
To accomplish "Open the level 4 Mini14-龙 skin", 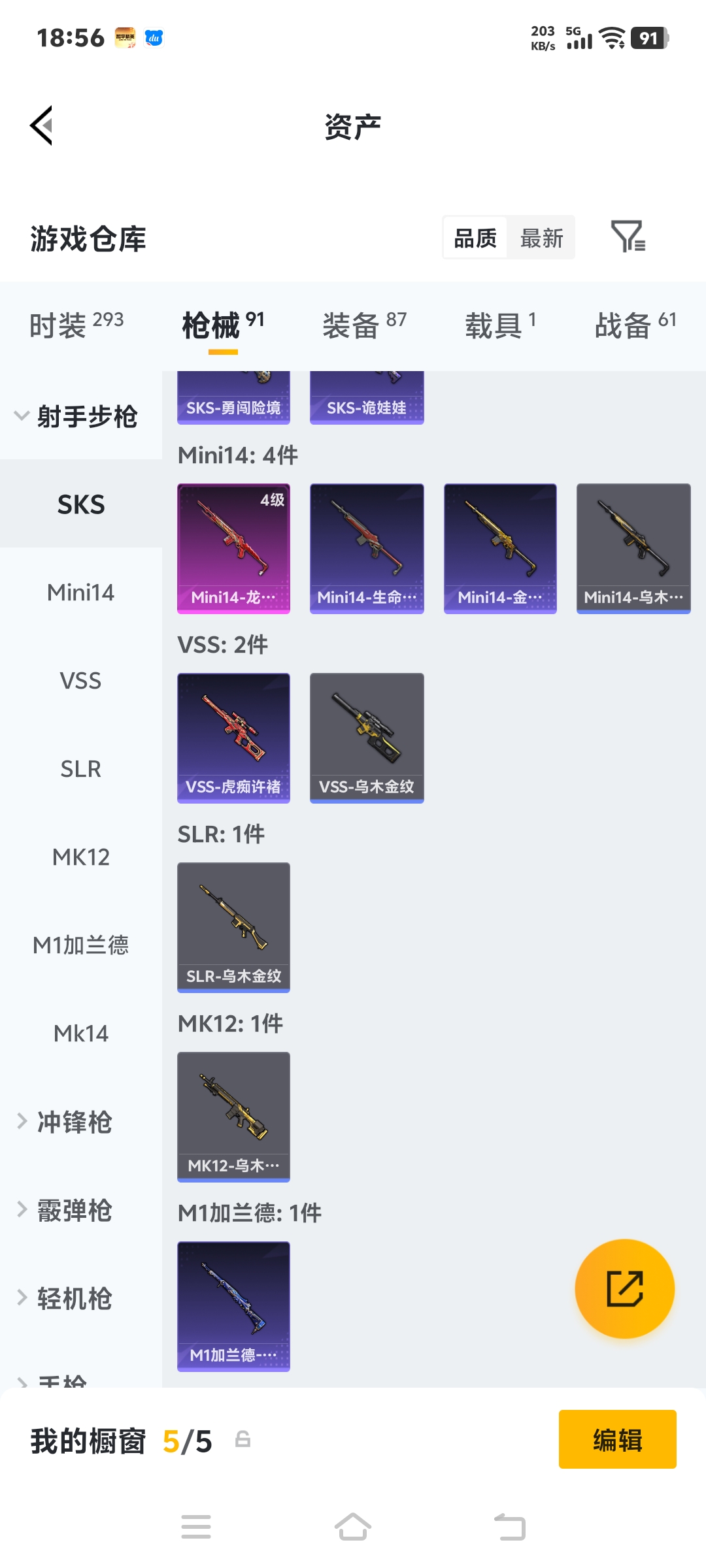I will pos(233,548).
